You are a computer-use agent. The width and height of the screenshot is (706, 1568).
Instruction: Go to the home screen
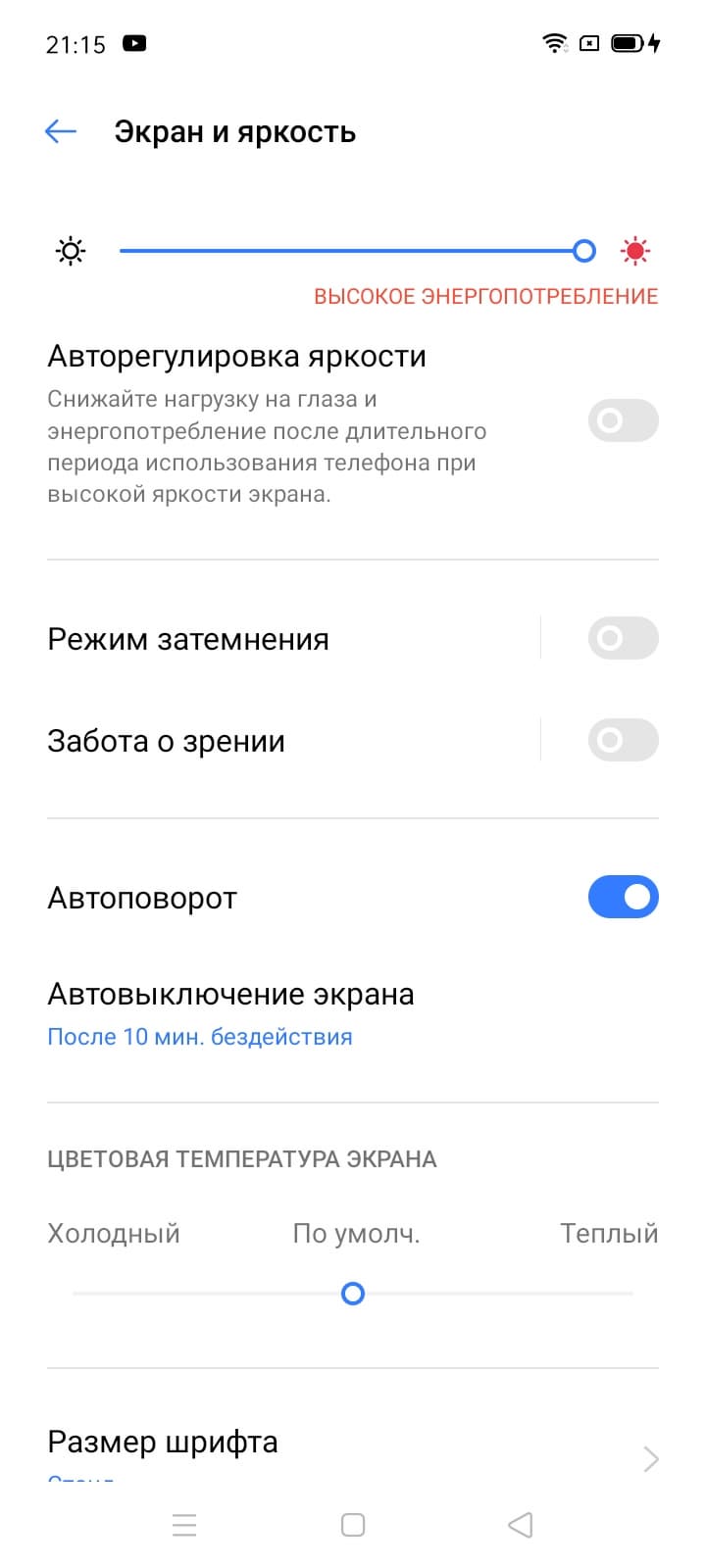click(353, 1525)
